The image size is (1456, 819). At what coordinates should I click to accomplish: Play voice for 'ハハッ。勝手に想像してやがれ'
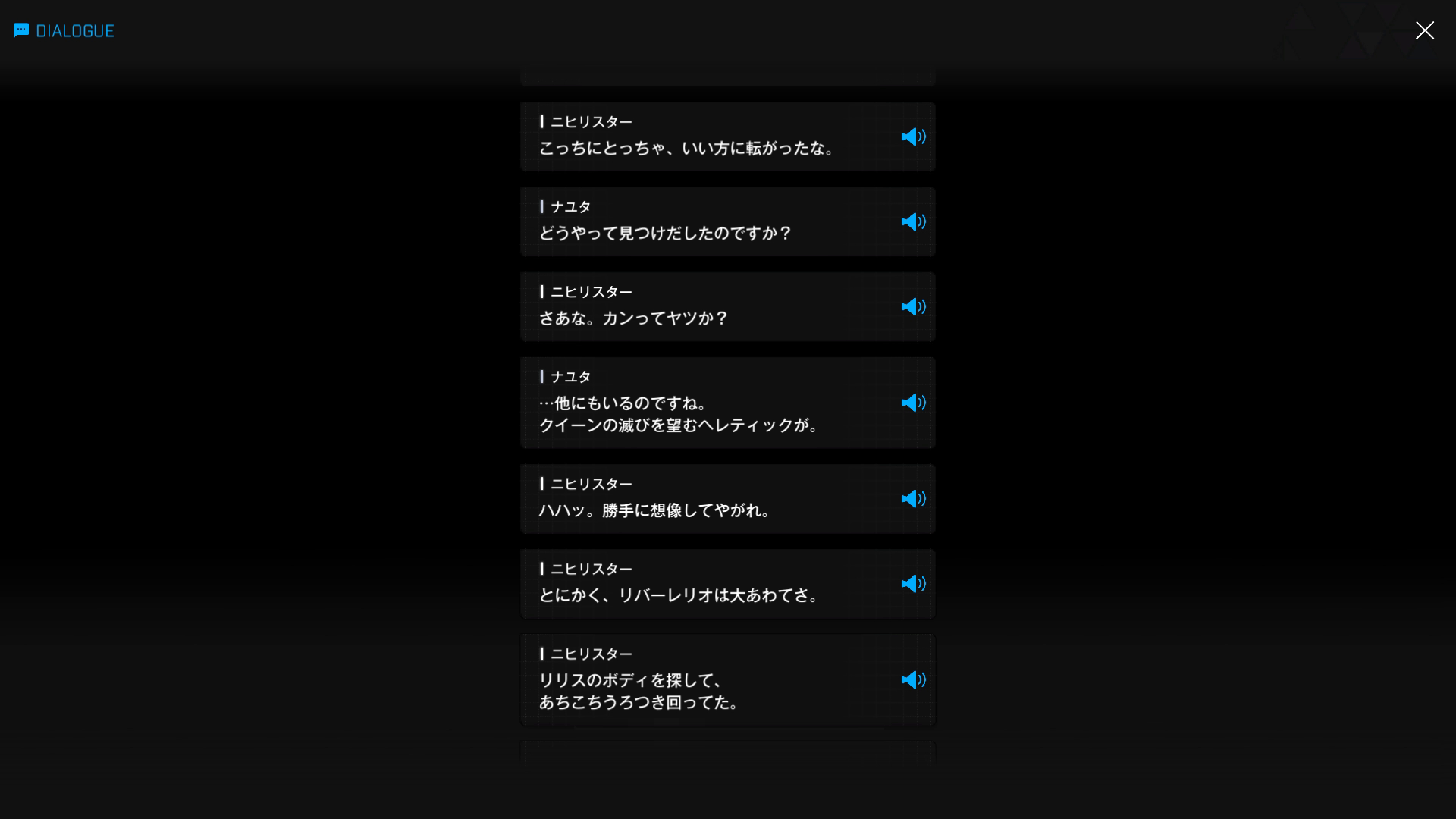click(913, 498)
